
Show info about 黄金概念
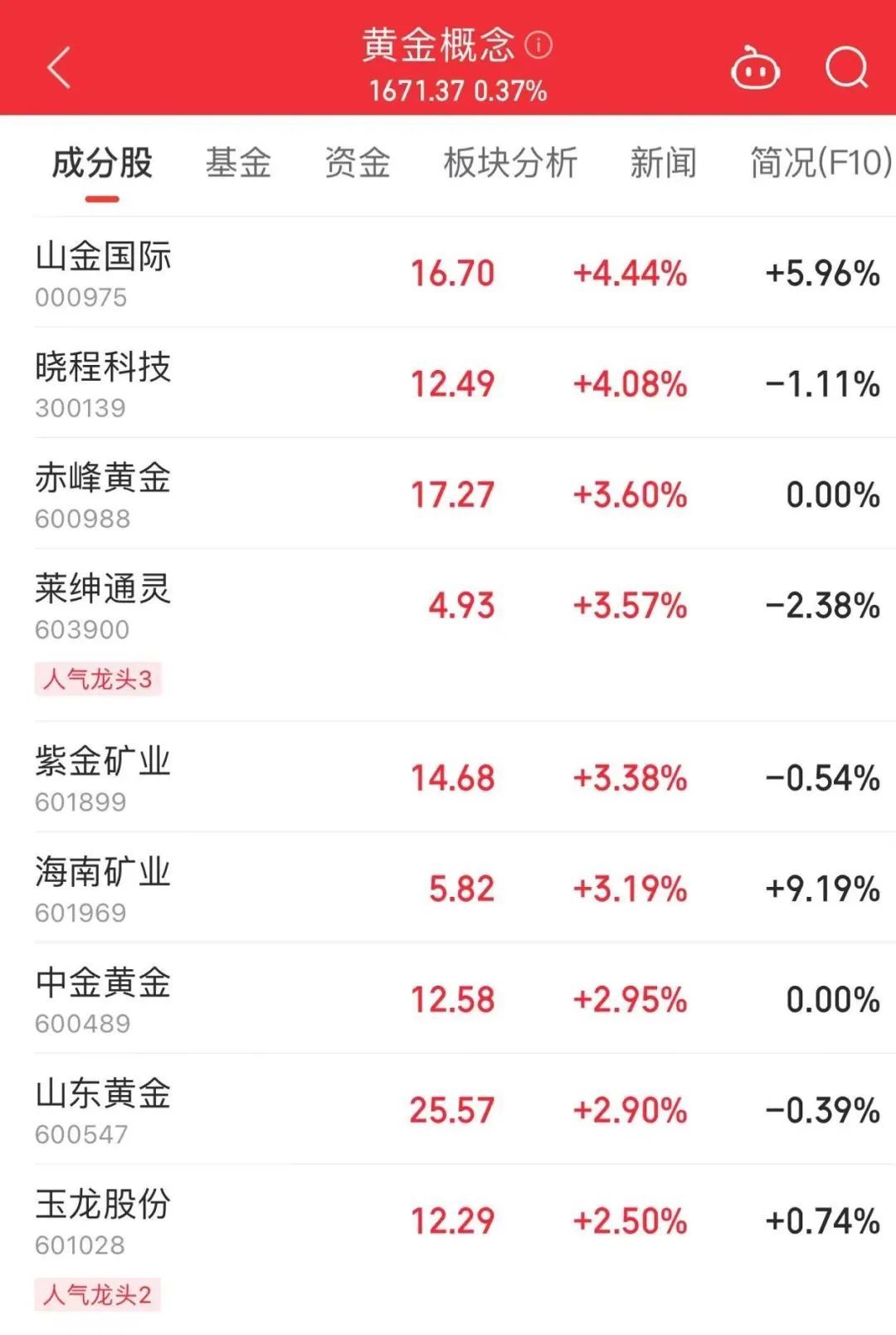[538, 44]
